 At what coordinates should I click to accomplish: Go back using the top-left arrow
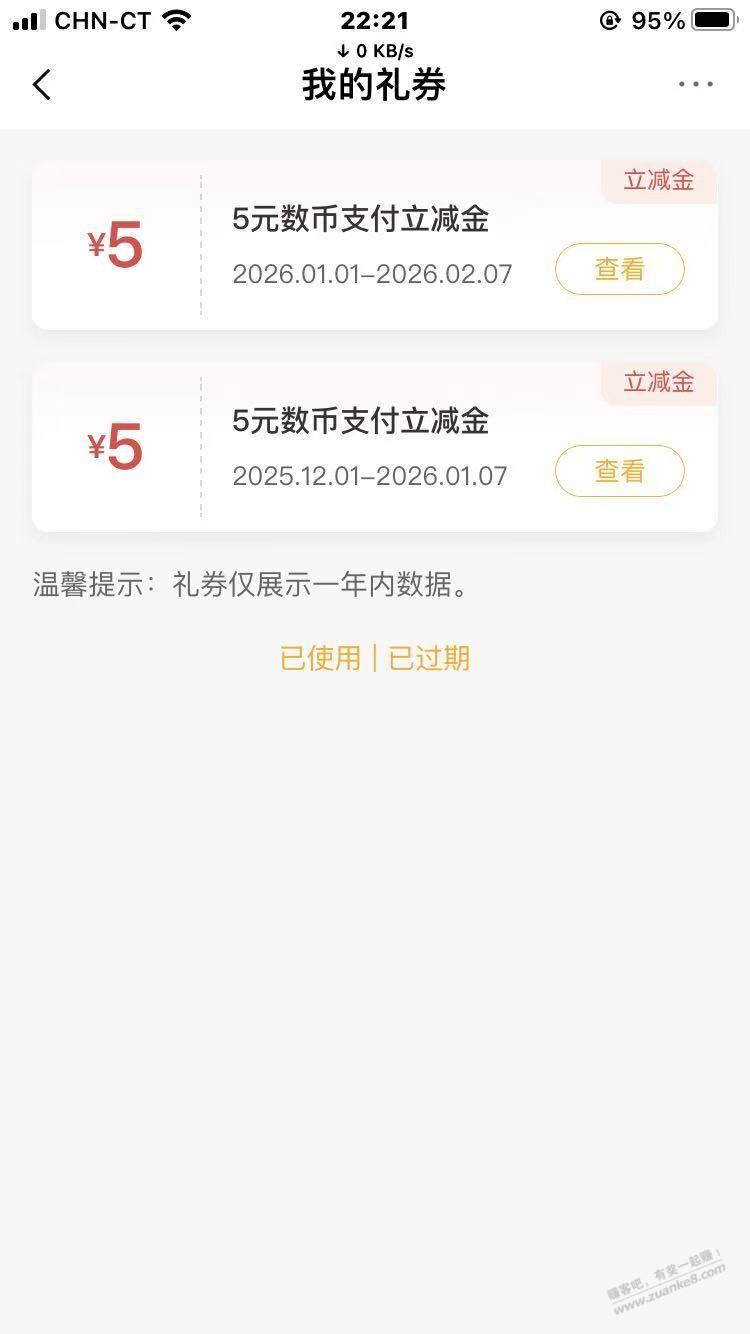click(x=42, y=85)
